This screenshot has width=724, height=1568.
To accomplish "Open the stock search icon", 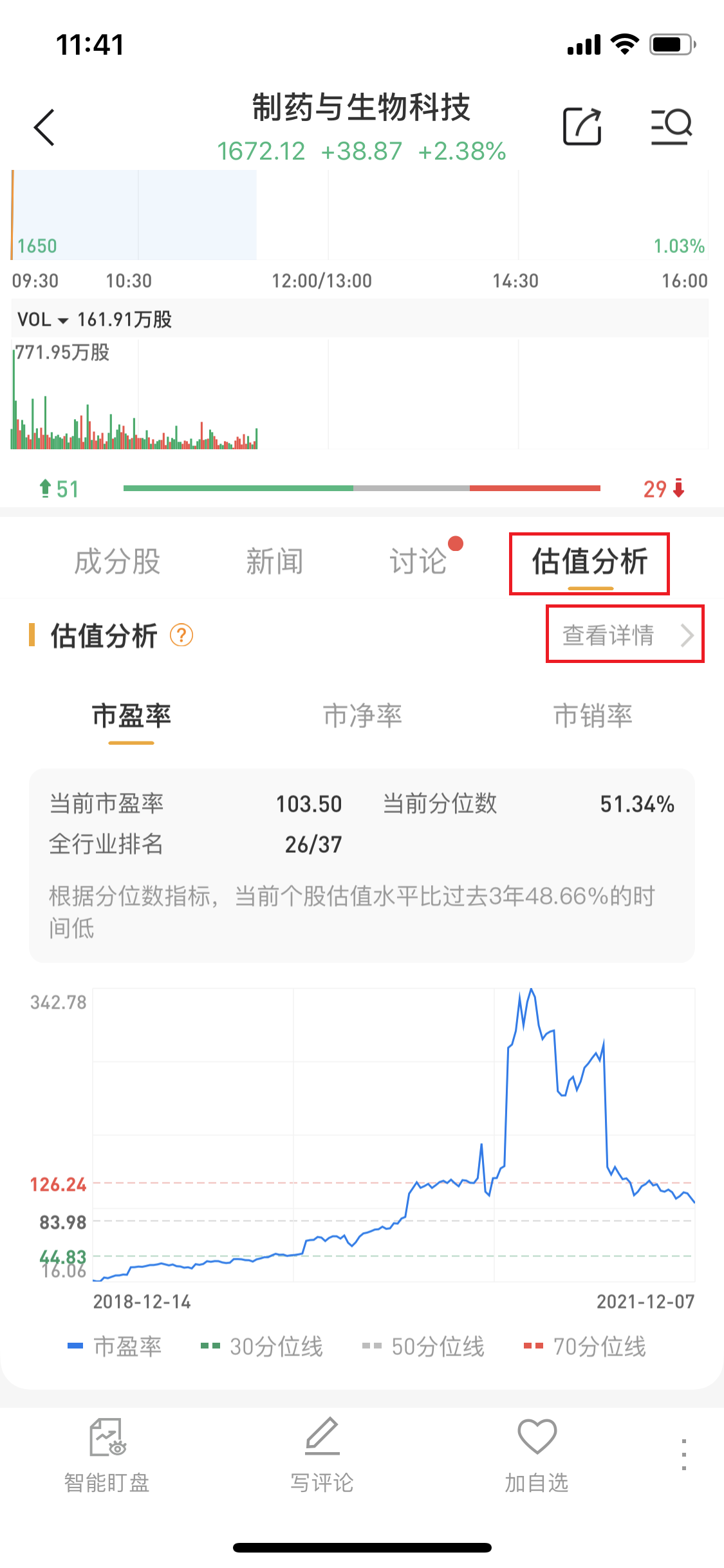I will tap(671, 126).
